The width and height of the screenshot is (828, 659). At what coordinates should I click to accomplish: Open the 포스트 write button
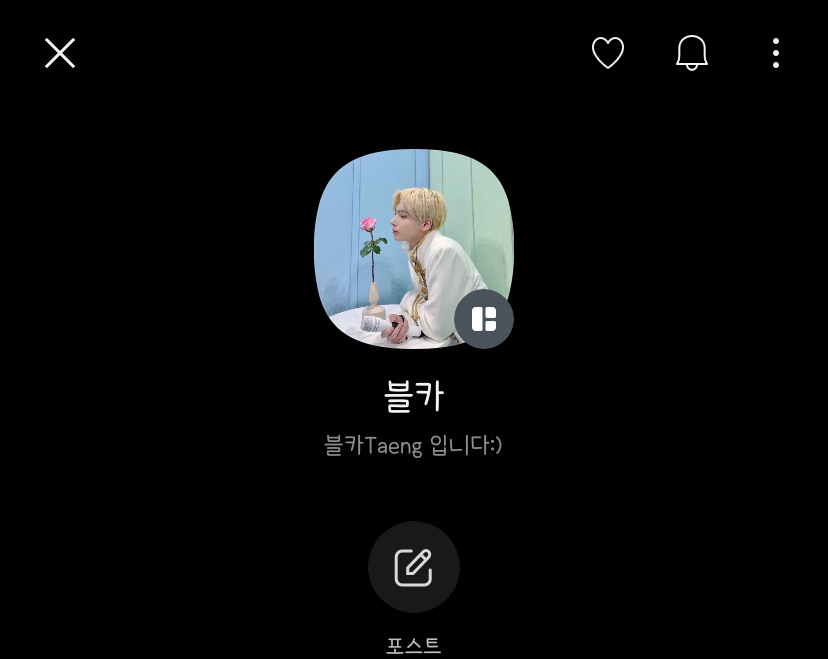[414, 567]
